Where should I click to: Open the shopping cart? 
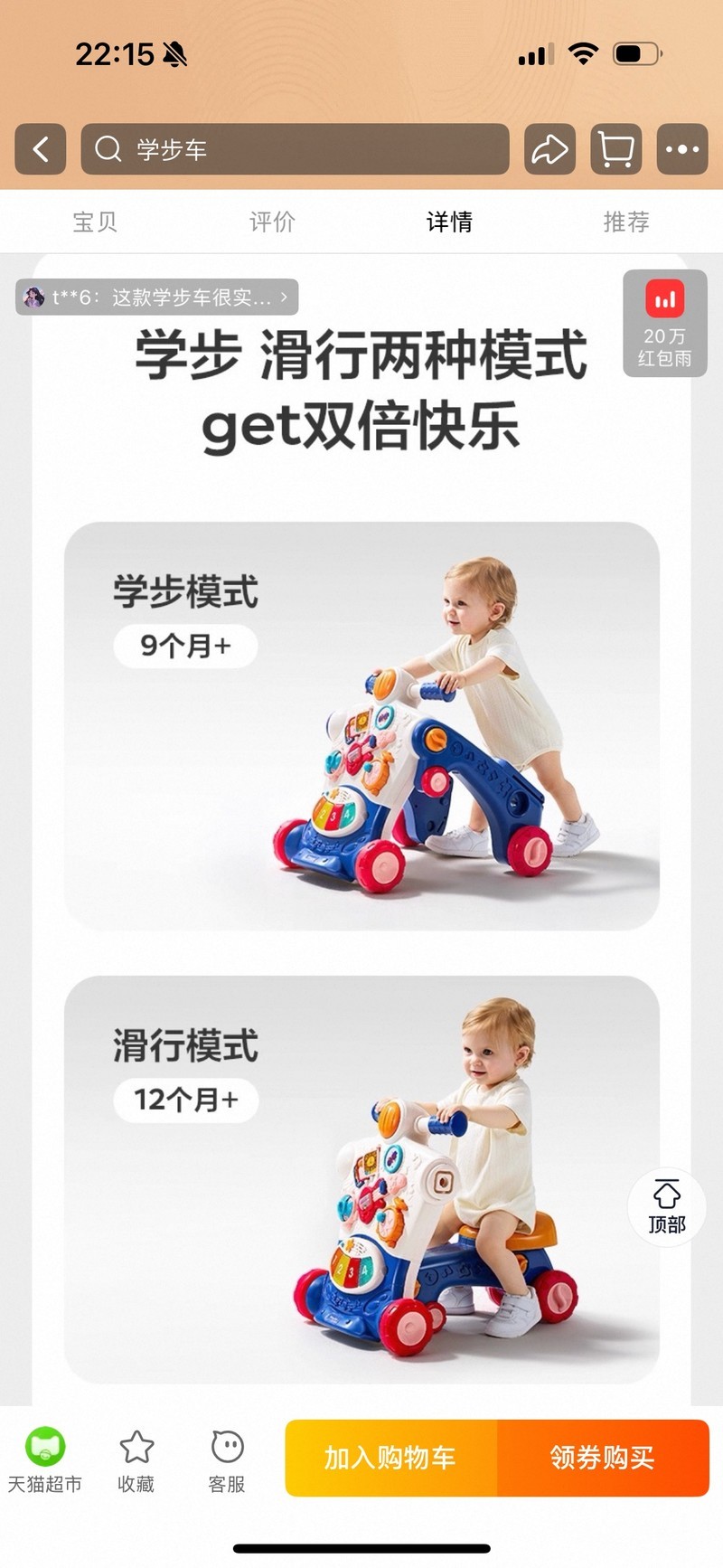click(616, 149)
